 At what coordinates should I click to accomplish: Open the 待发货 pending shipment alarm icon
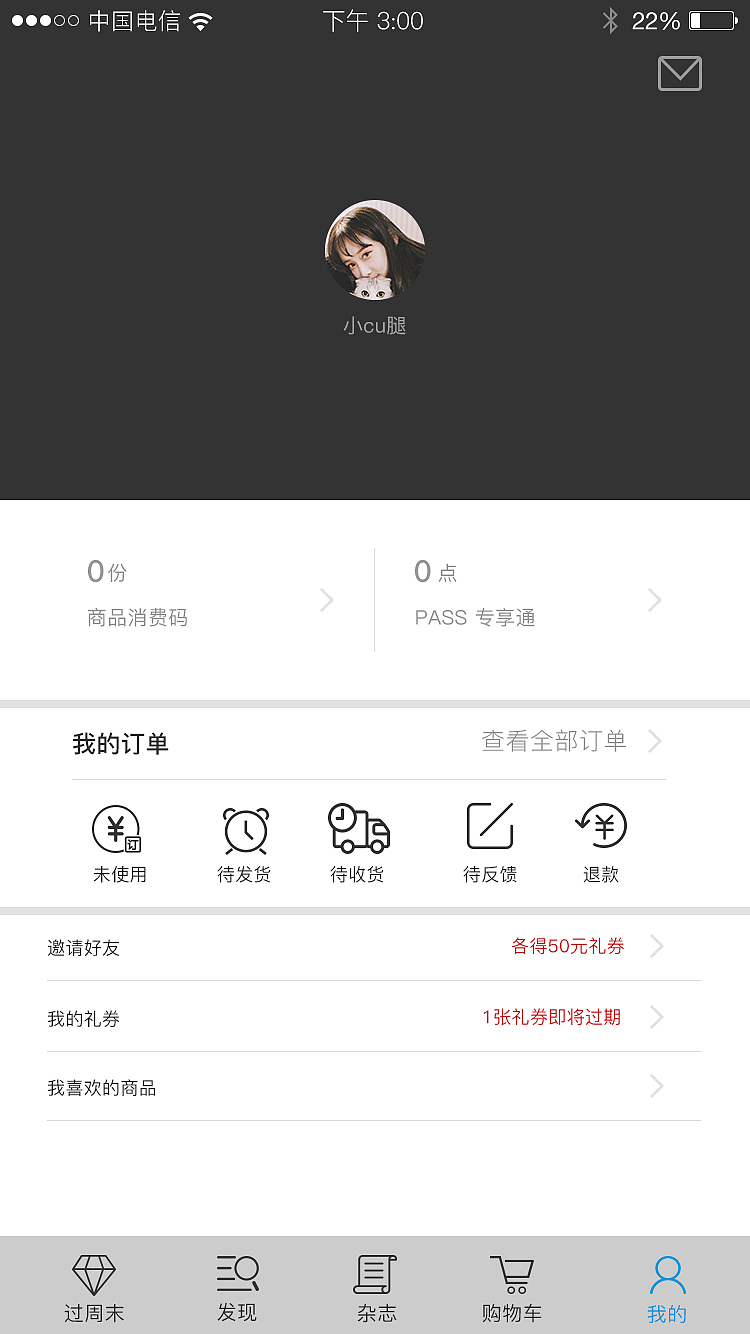(244, 830)
